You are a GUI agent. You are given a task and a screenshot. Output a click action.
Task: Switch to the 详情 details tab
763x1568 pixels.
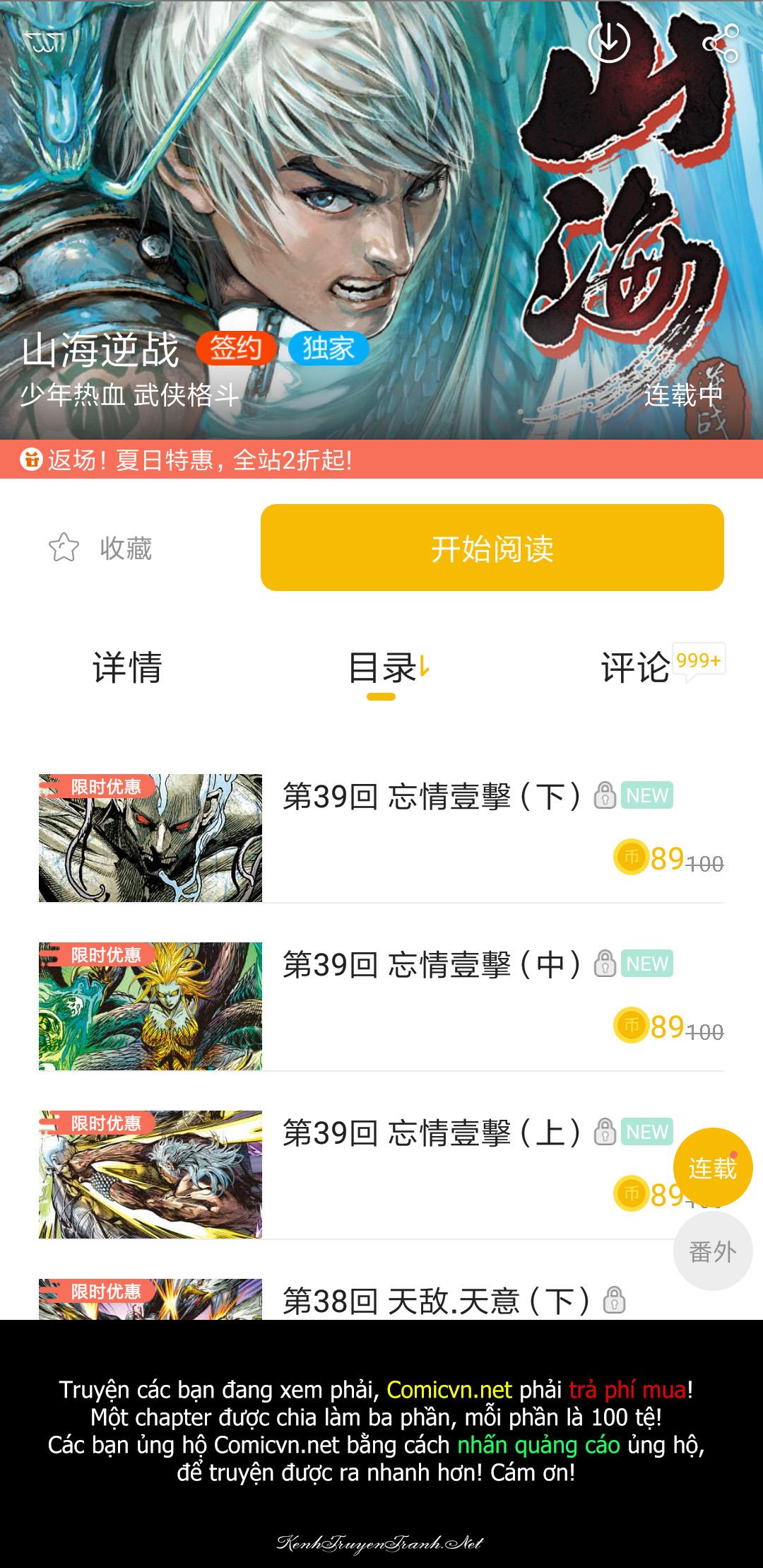(127, 667)
